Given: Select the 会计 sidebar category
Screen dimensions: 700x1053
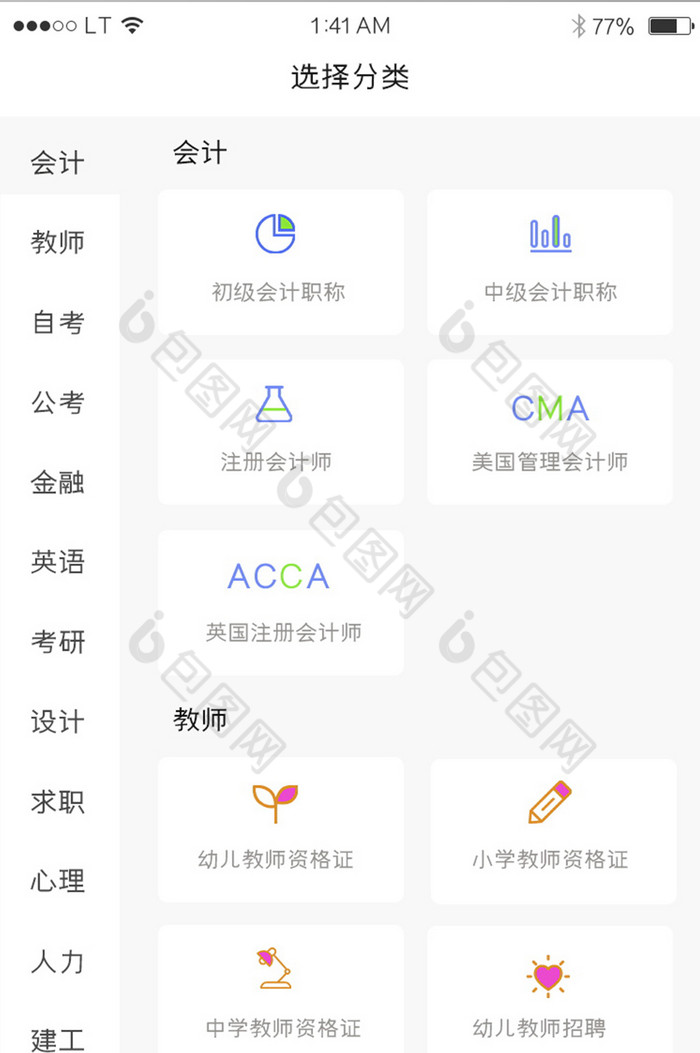Looking at the screenshot, I should tap(58, 162).
